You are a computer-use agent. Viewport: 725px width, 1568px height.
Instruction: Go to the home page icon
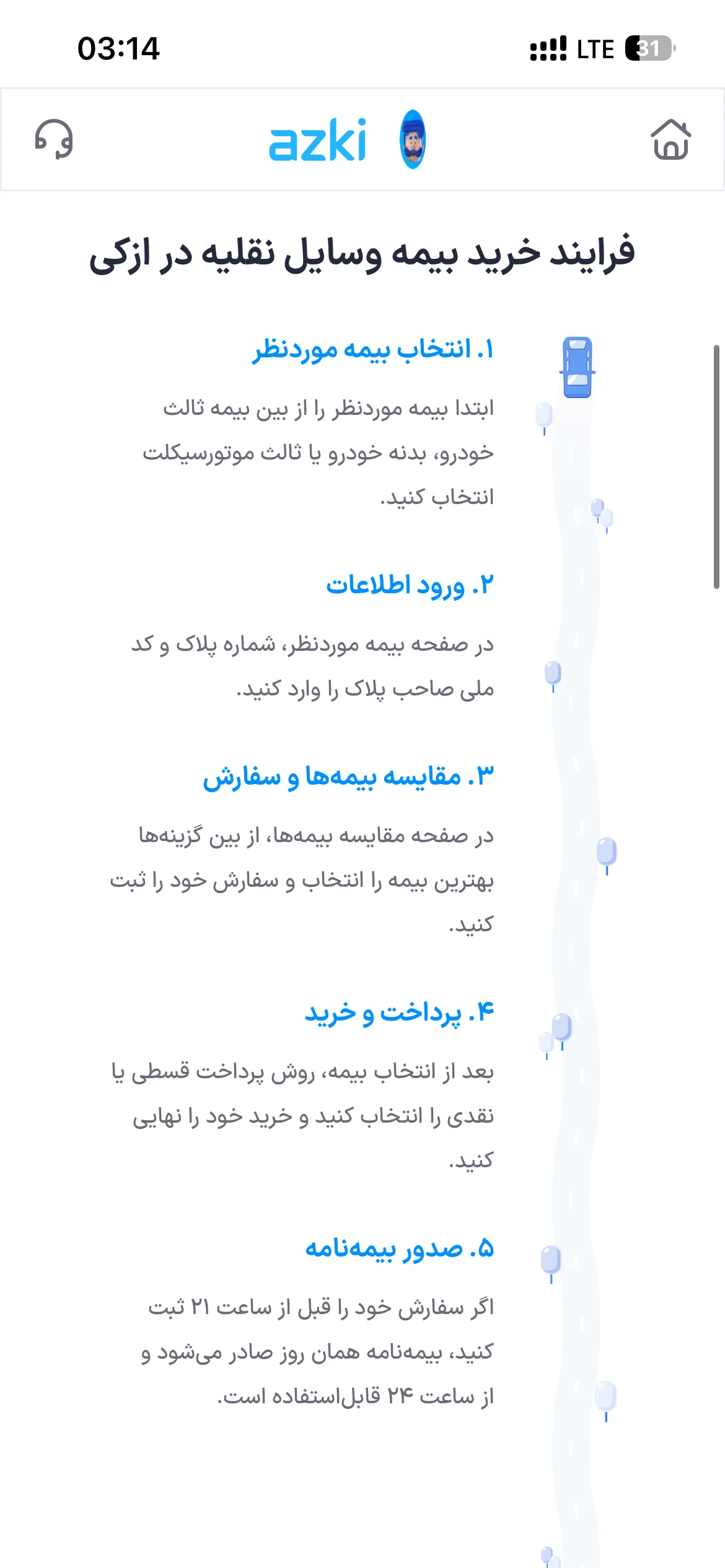pyautogui.click(x=671, y=139)
